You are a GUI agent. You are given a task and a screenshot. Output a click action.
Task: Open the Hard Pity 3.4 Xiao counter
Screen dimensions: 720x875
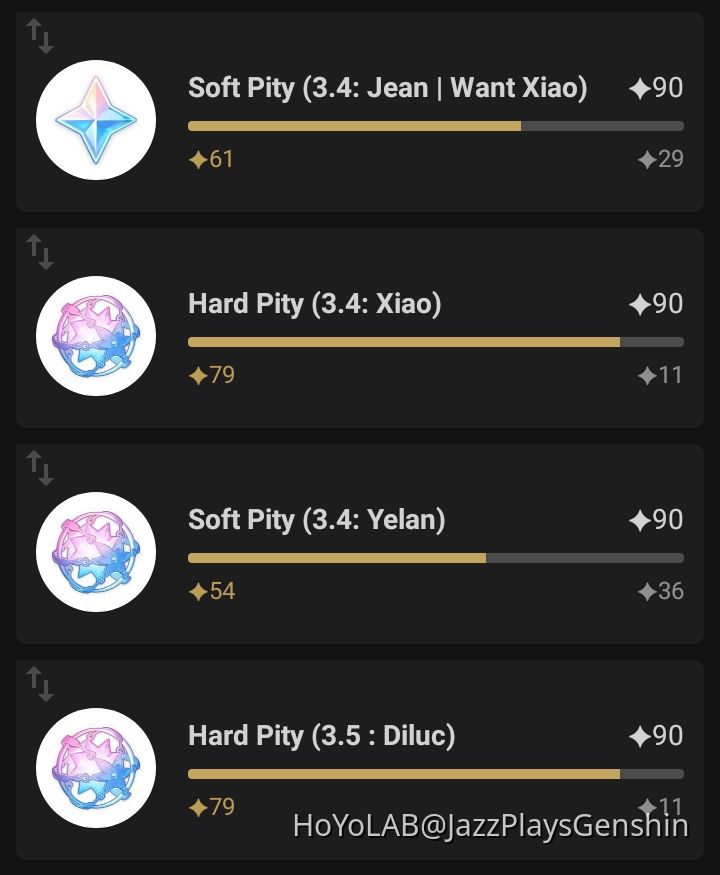[315, 304]
